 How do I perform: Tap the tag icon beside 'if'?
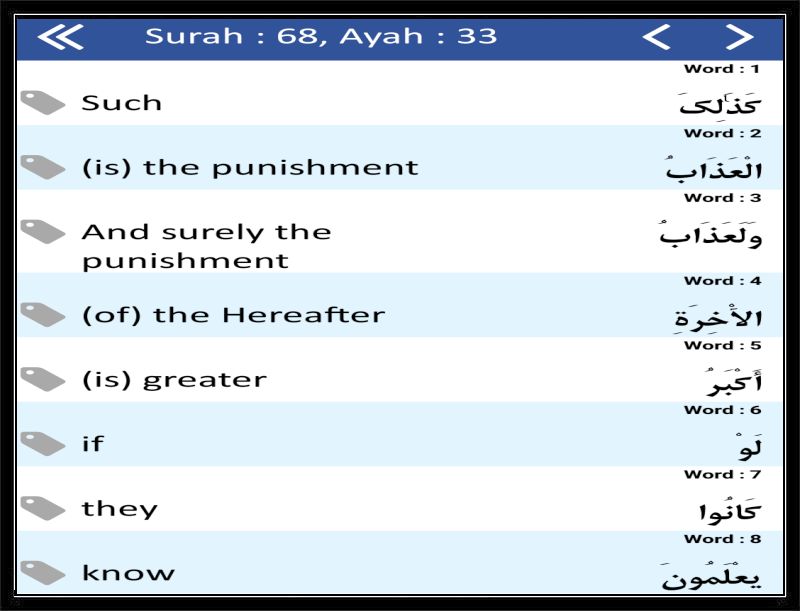43,443
